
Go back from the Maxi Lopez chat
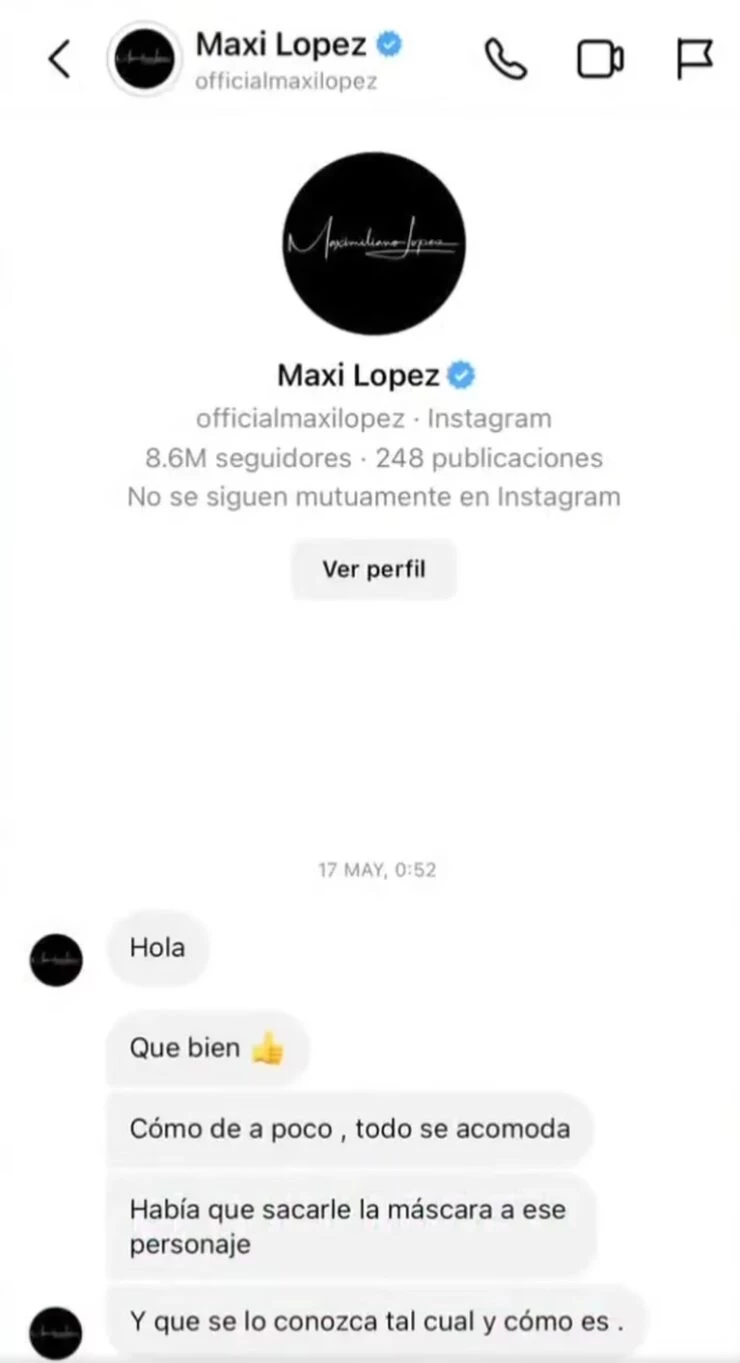pos(60,60)
